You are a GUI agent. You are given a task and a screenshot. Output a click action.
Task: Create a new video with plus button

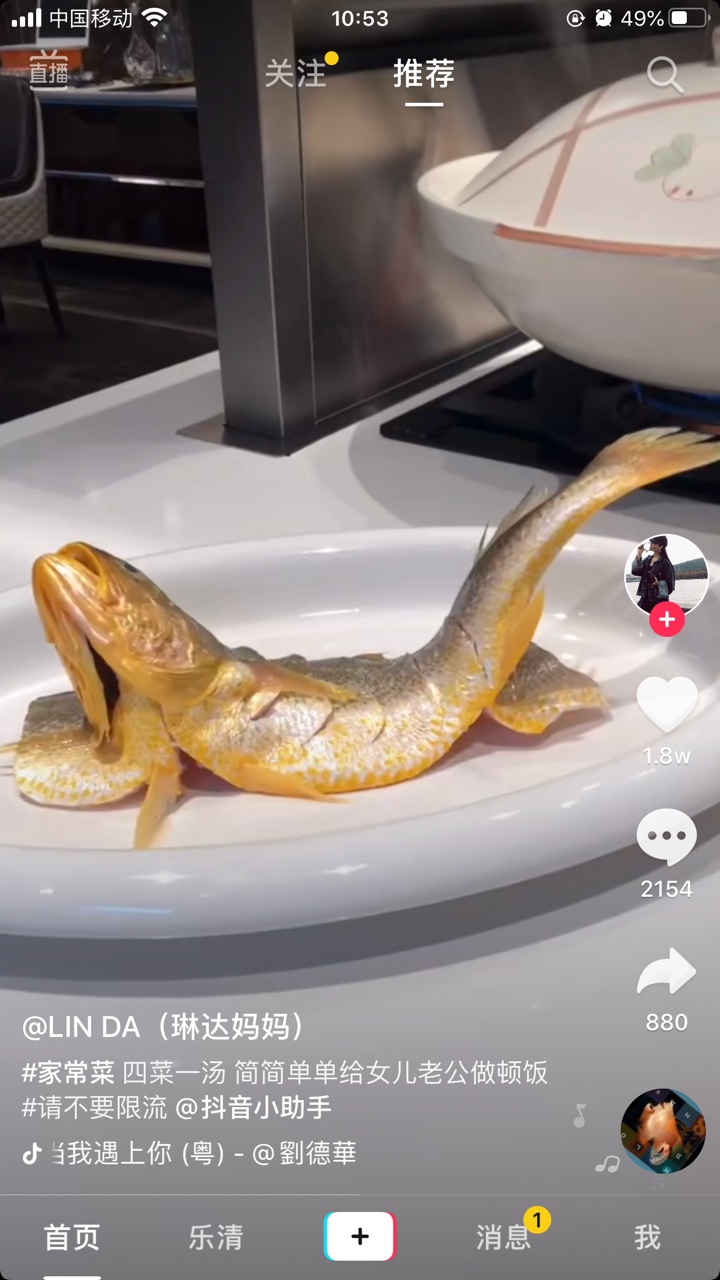(360, 1237)
